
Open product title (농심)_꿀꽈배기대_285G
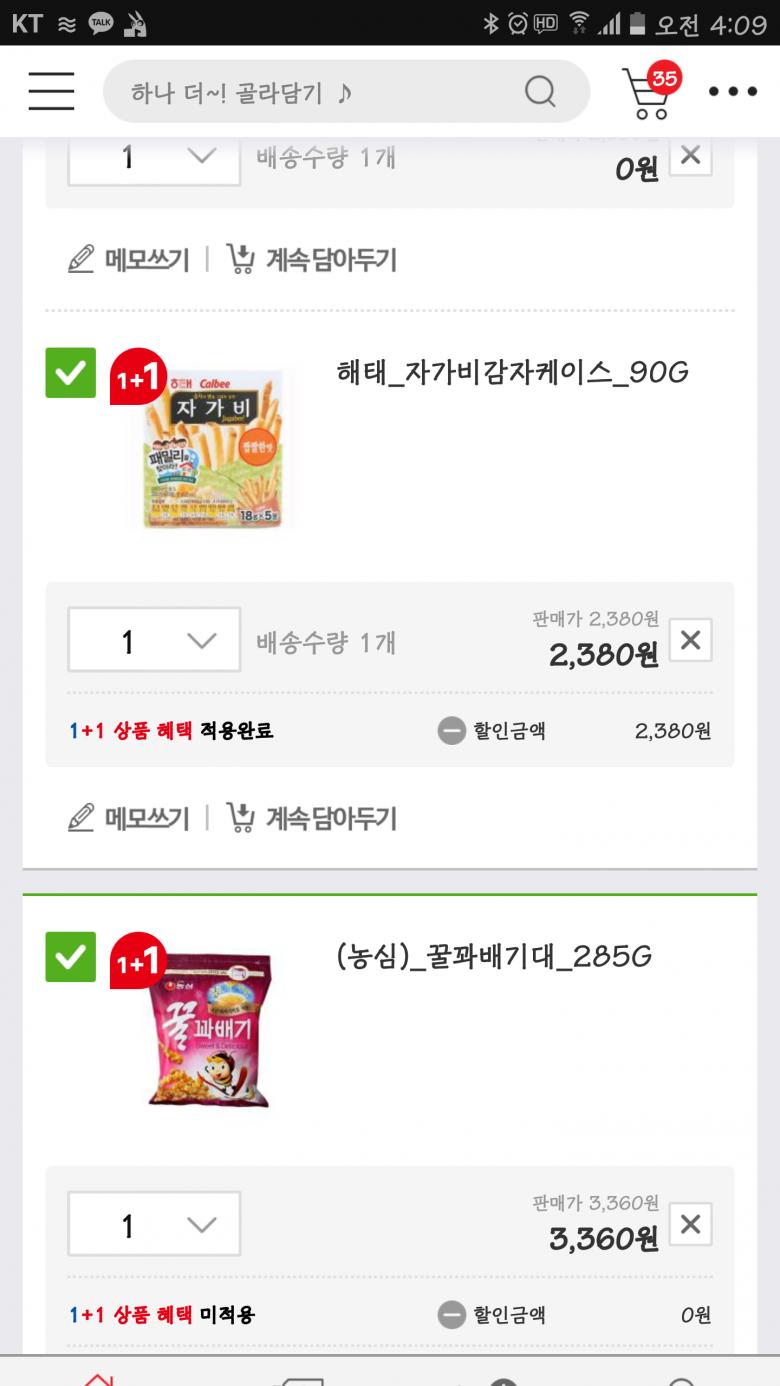[494, 957]
